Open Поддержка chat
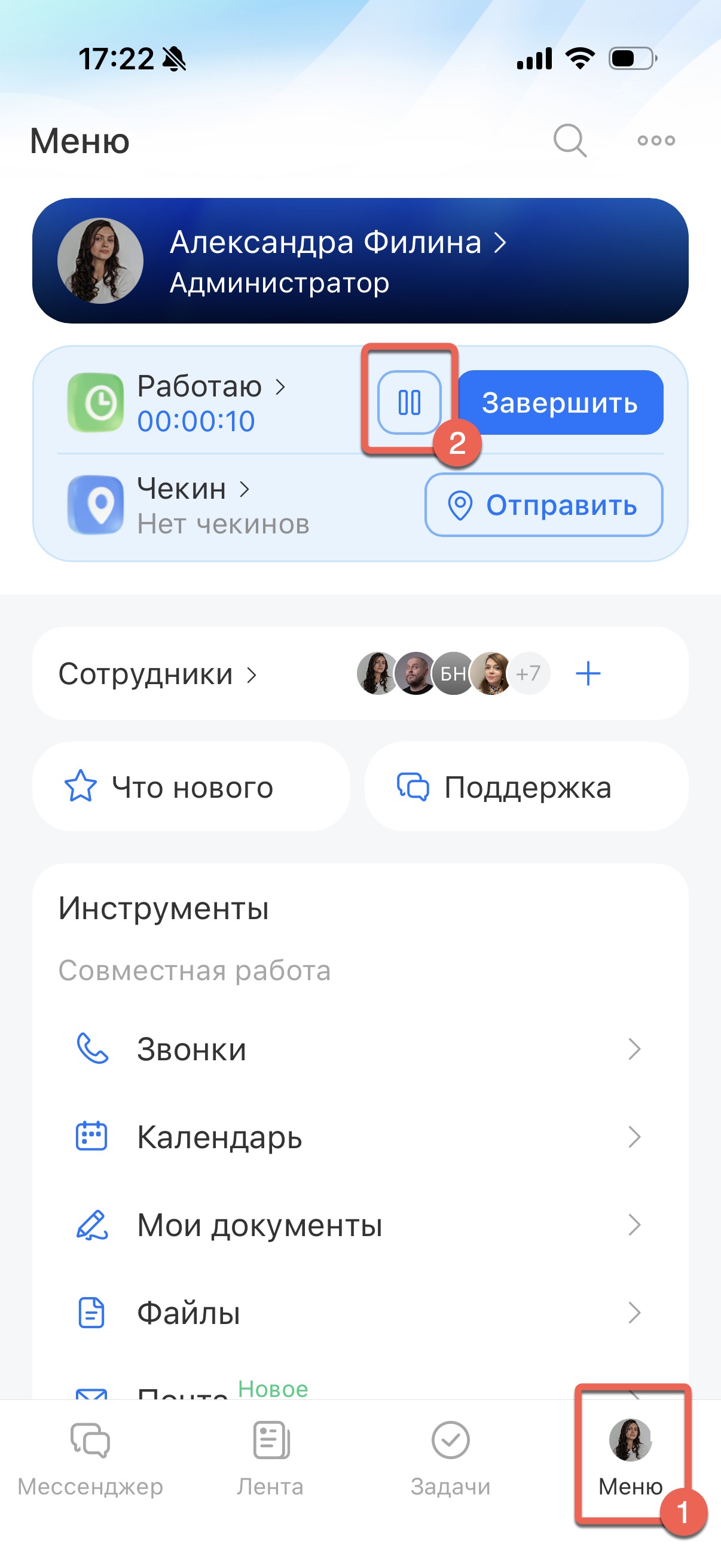 pyautogui.click(x=526, y=787)
